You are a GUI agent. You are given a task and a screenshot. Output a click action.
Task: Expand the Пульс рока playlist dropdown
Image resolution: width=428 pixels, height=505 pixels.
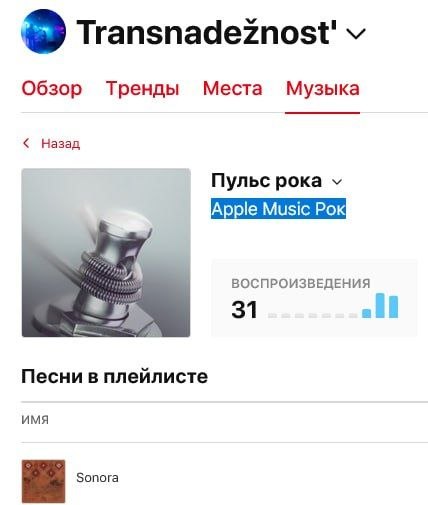pos(337,182)
